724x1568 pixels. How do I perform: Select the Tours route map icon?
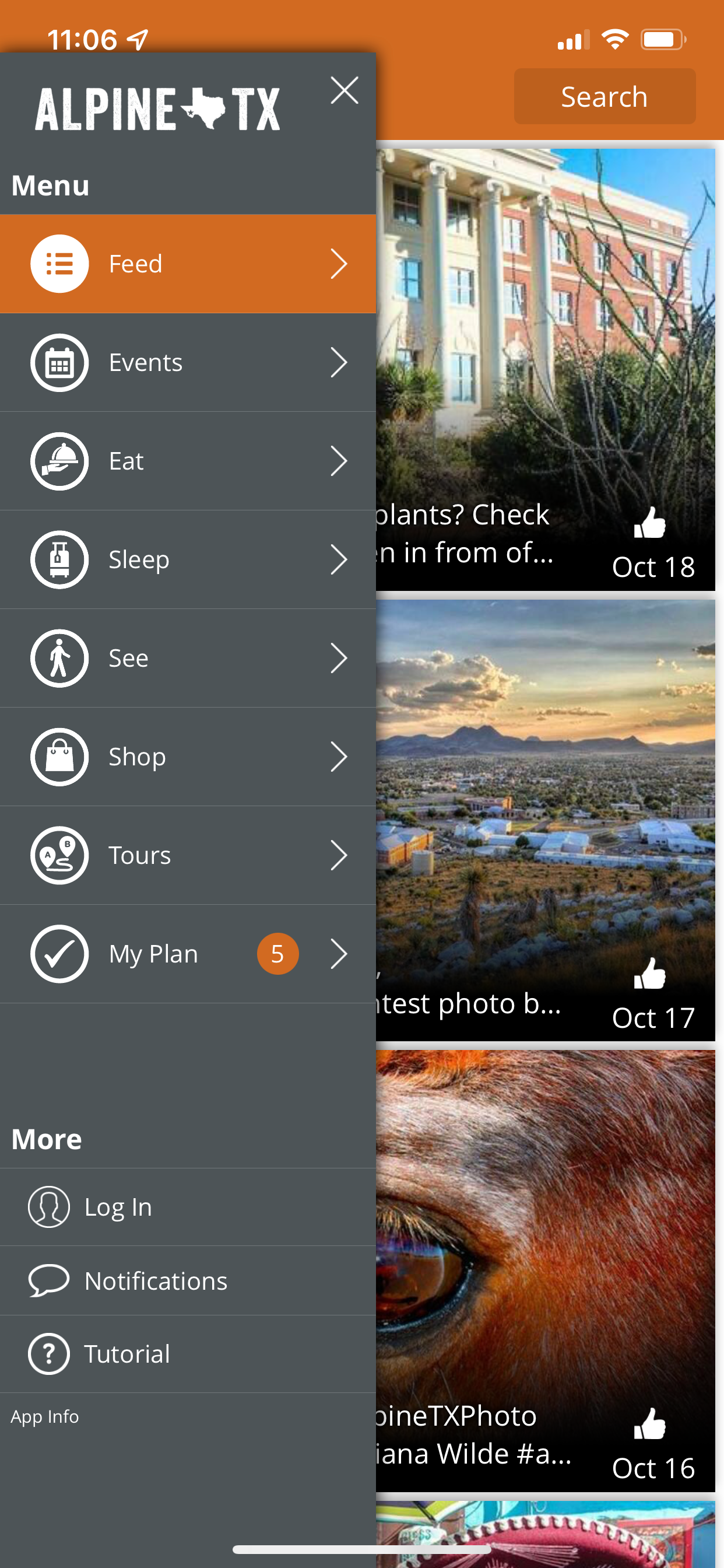click(x=59, y=855)
